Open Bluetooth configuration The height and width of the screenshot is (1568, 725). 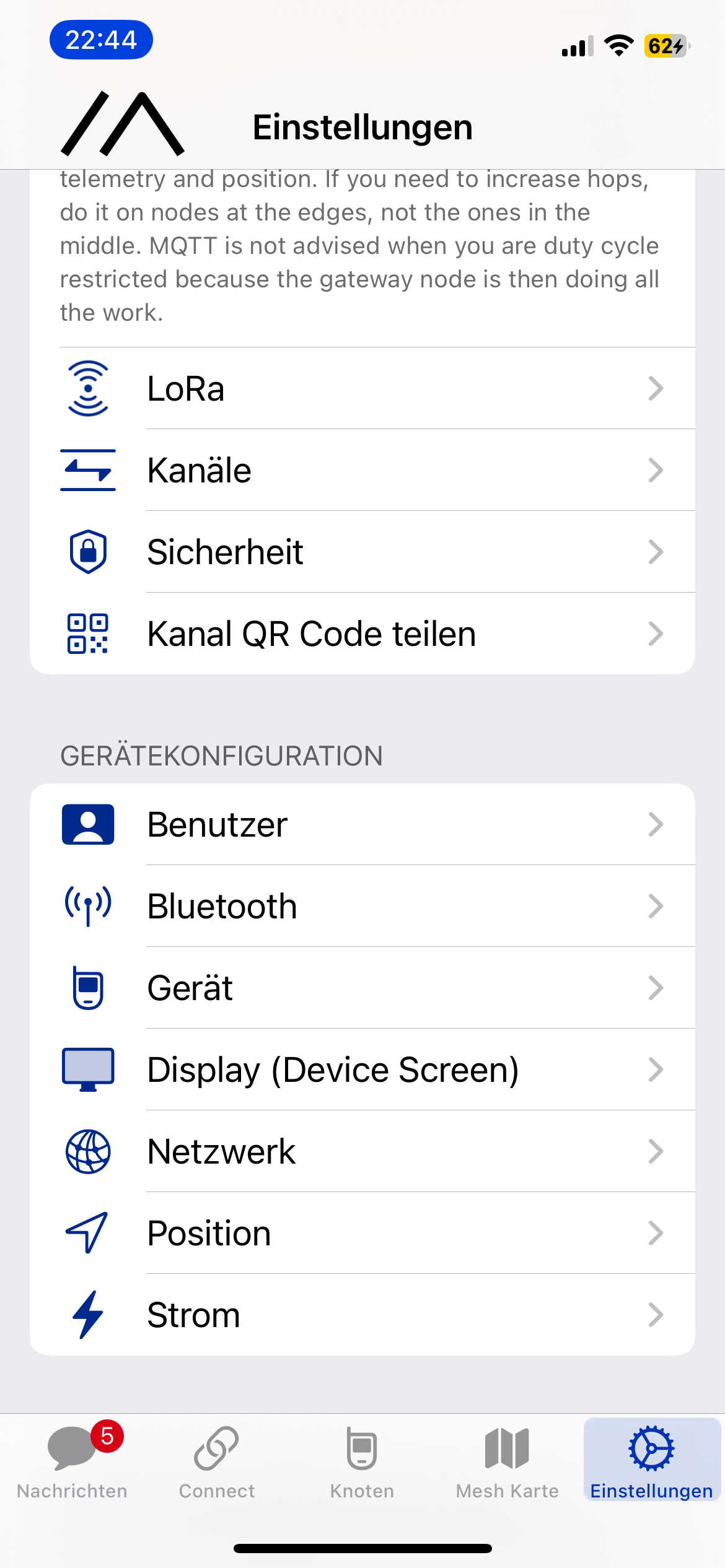(362, 907)
